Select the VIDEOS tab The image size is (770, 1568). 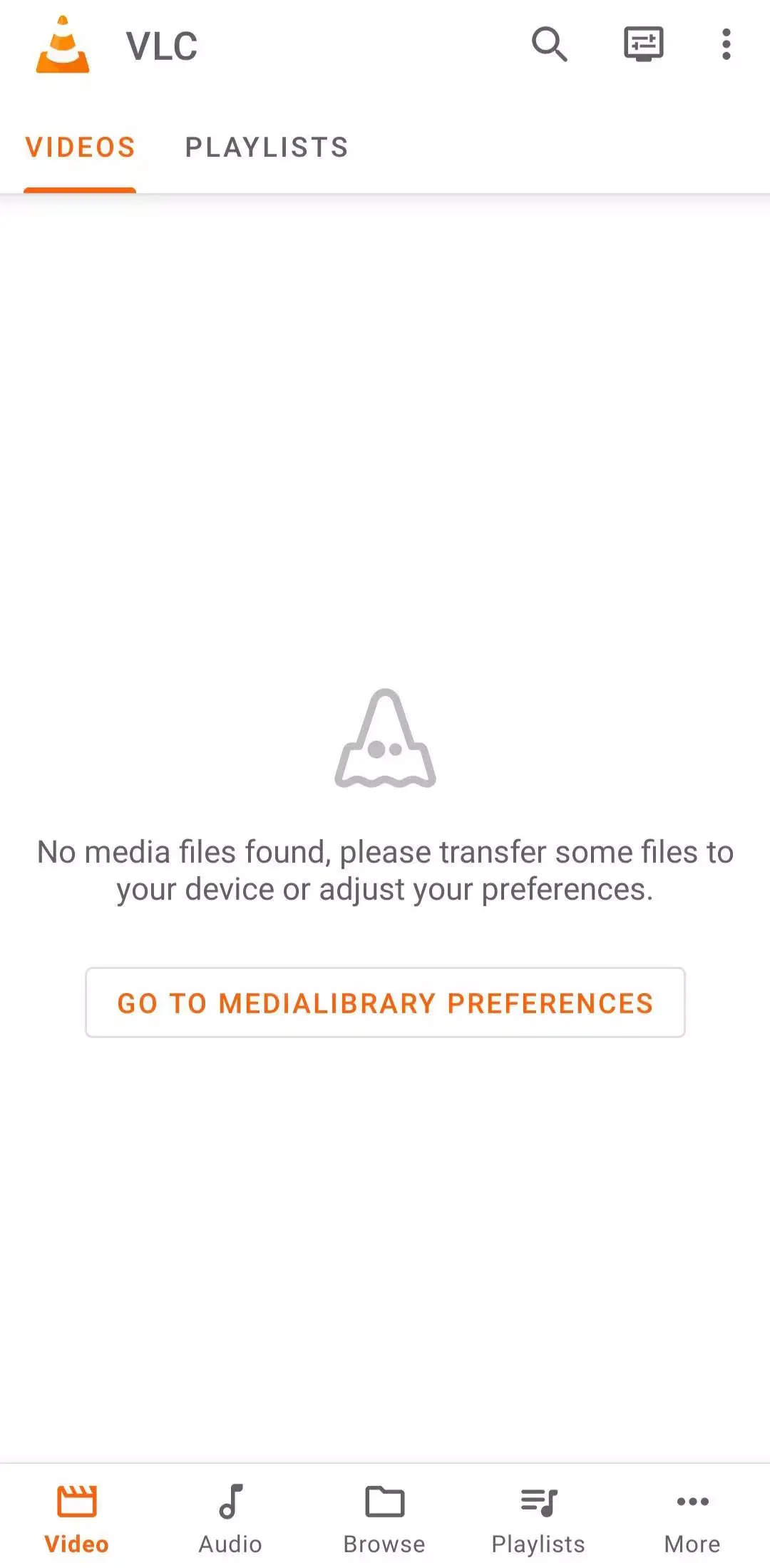point(80,148)
